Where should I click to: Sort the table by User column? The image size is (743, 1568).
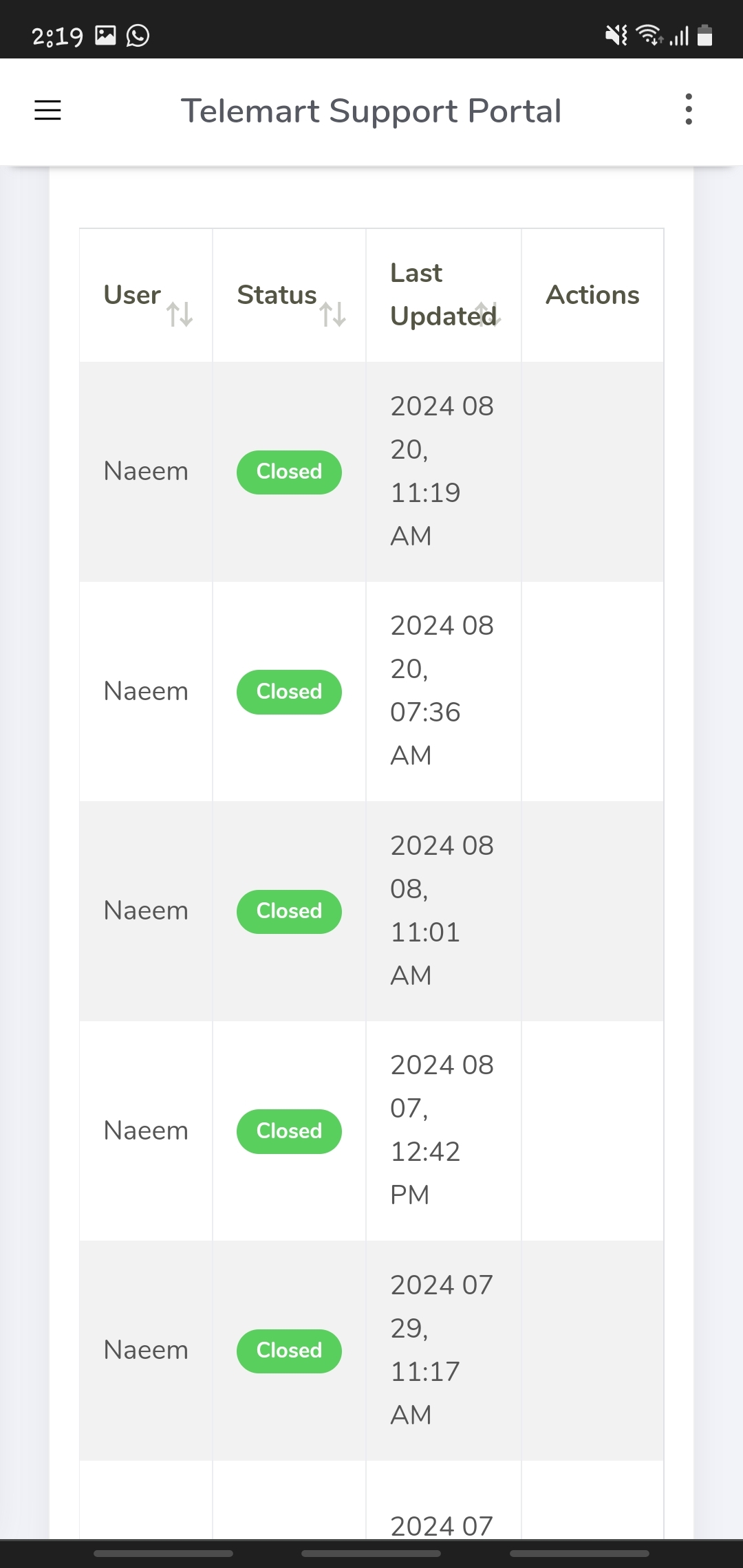point(146,296)
